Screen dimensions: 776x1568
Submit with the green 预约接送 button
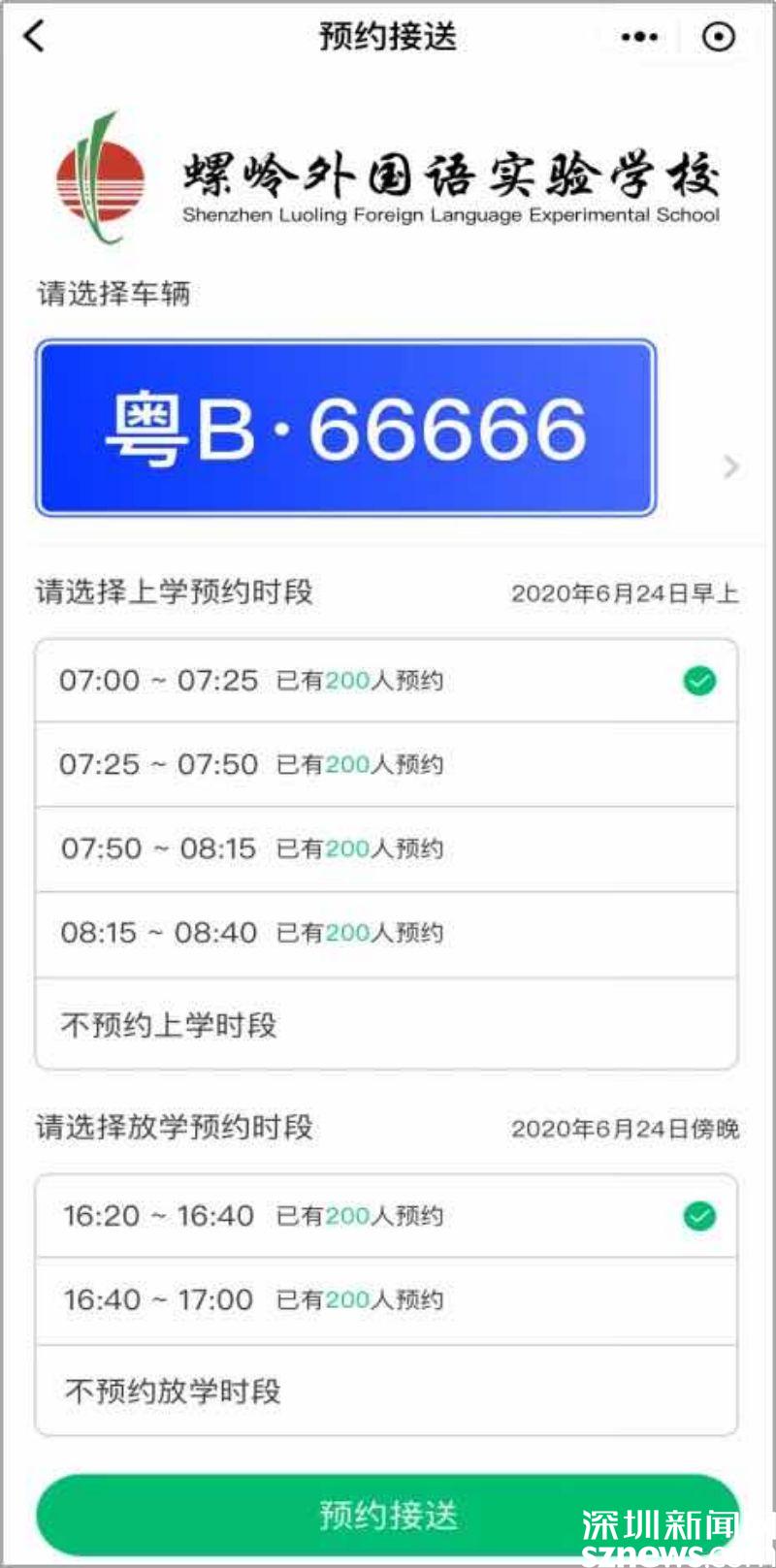pyautogui.click(x=386, y=1515)
